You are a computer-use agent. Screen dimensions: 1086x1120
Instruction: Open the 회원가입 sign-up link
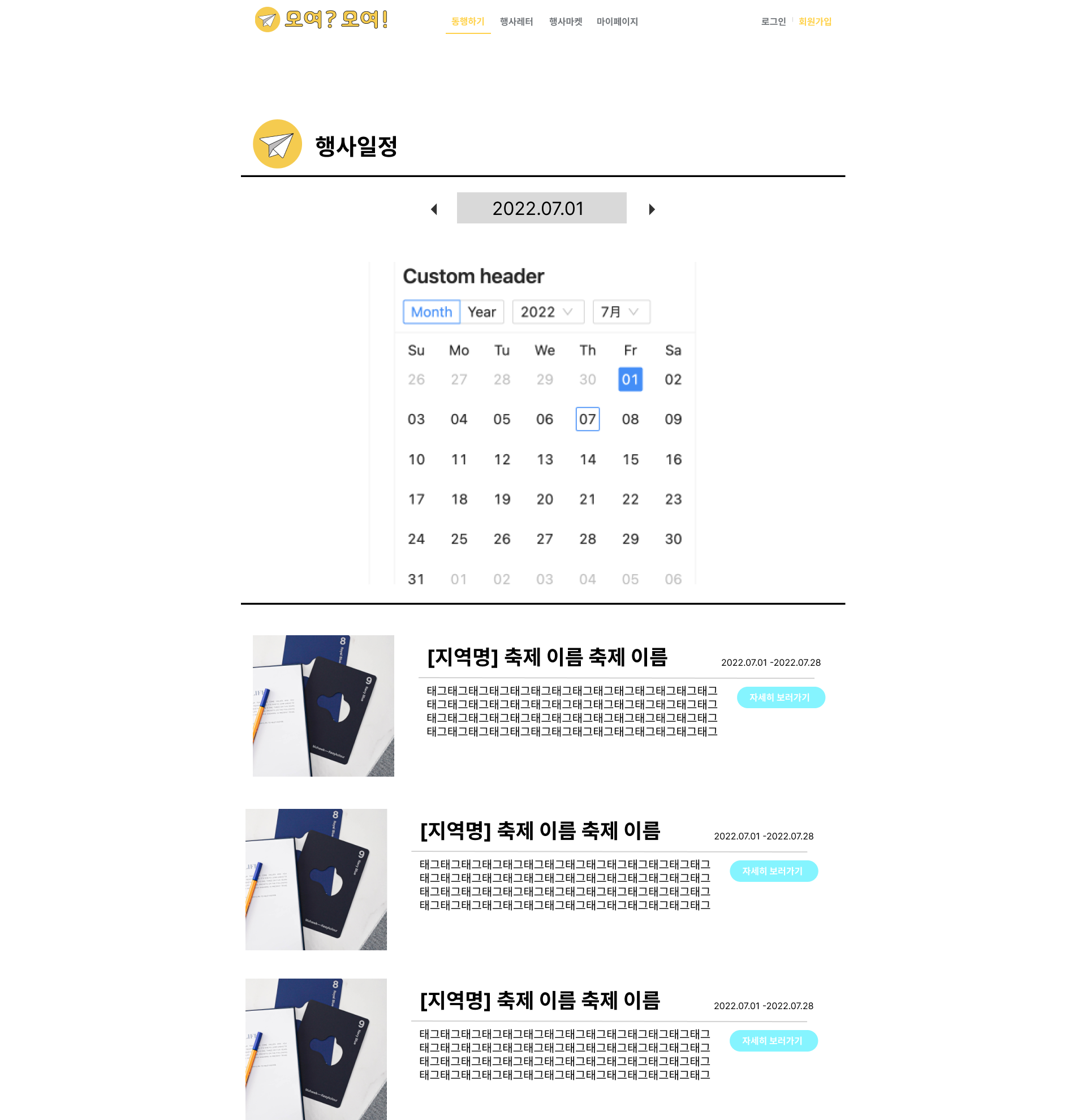click(814, 21)
